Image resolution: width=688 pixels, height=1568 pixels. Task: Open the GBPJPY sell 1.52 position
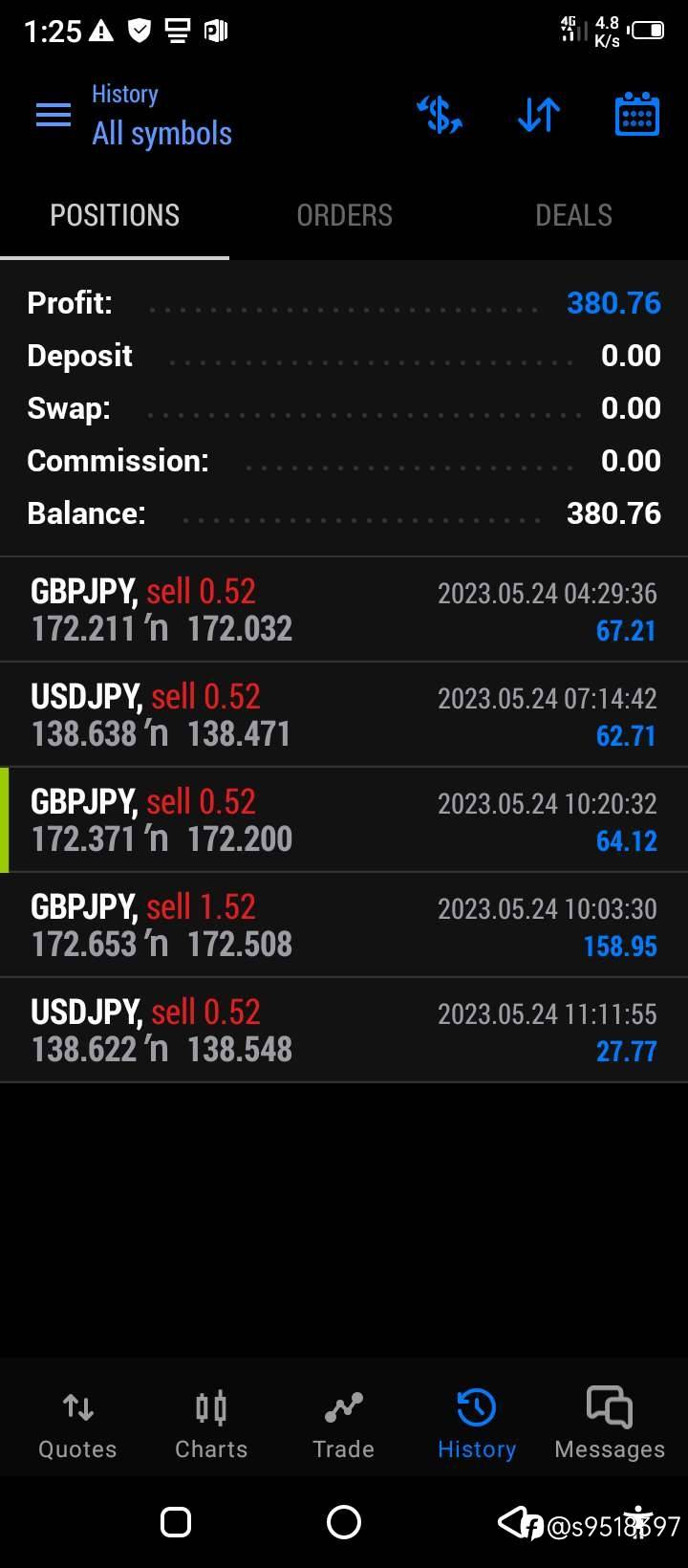point(344,926)
